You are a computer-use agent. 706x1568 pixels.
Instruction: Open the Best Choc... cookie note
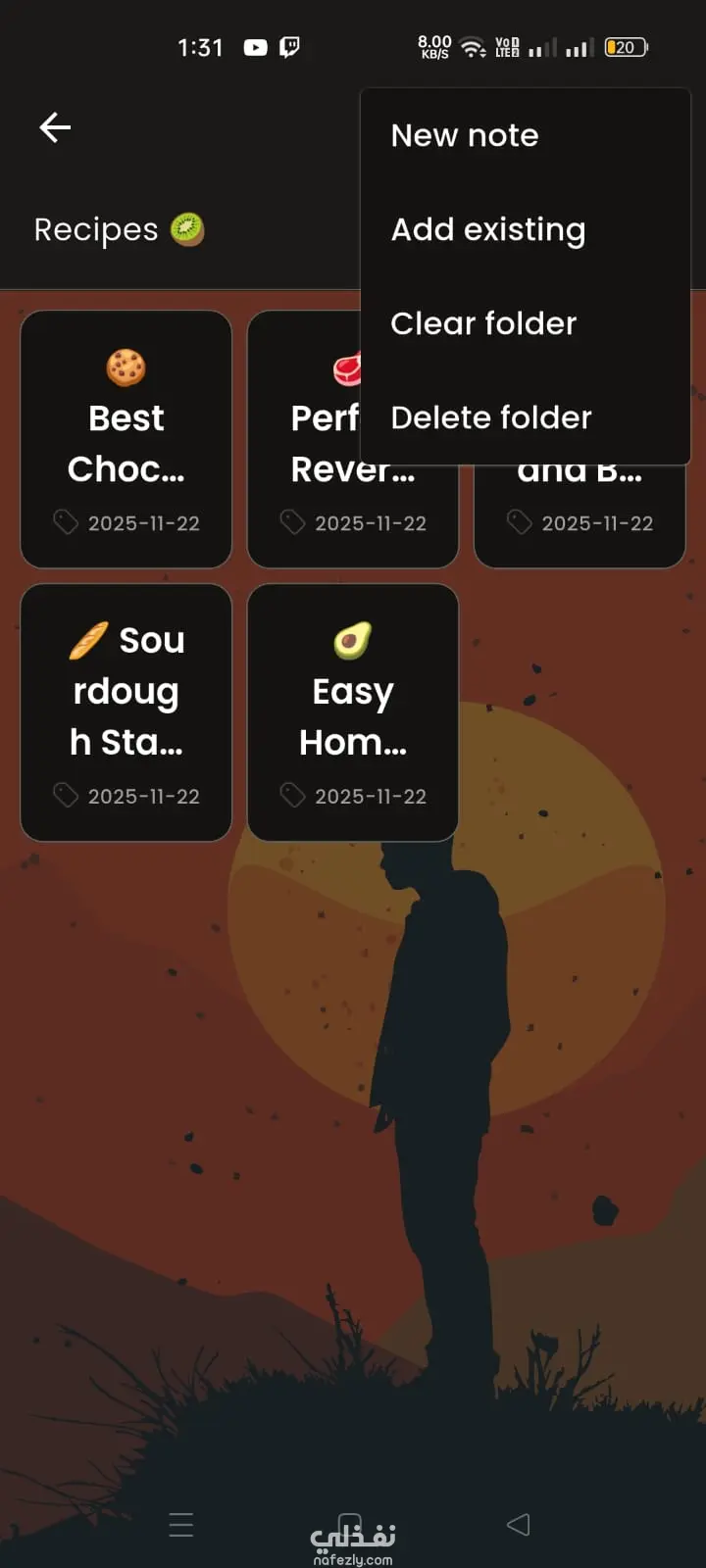tap(126, 441)
